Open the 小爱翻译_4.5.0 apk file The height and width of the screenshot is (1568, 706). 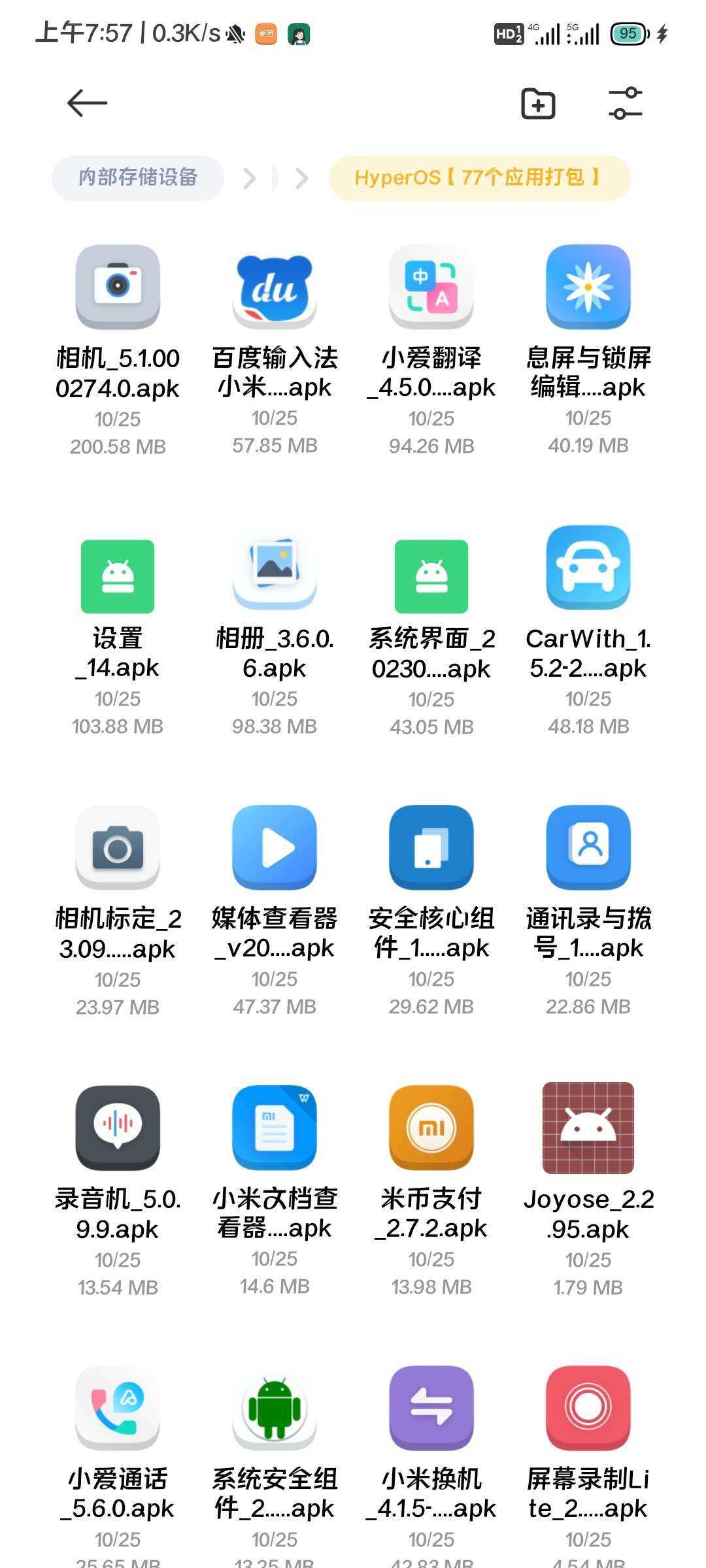pyautogui.click(x=431, y=350)
